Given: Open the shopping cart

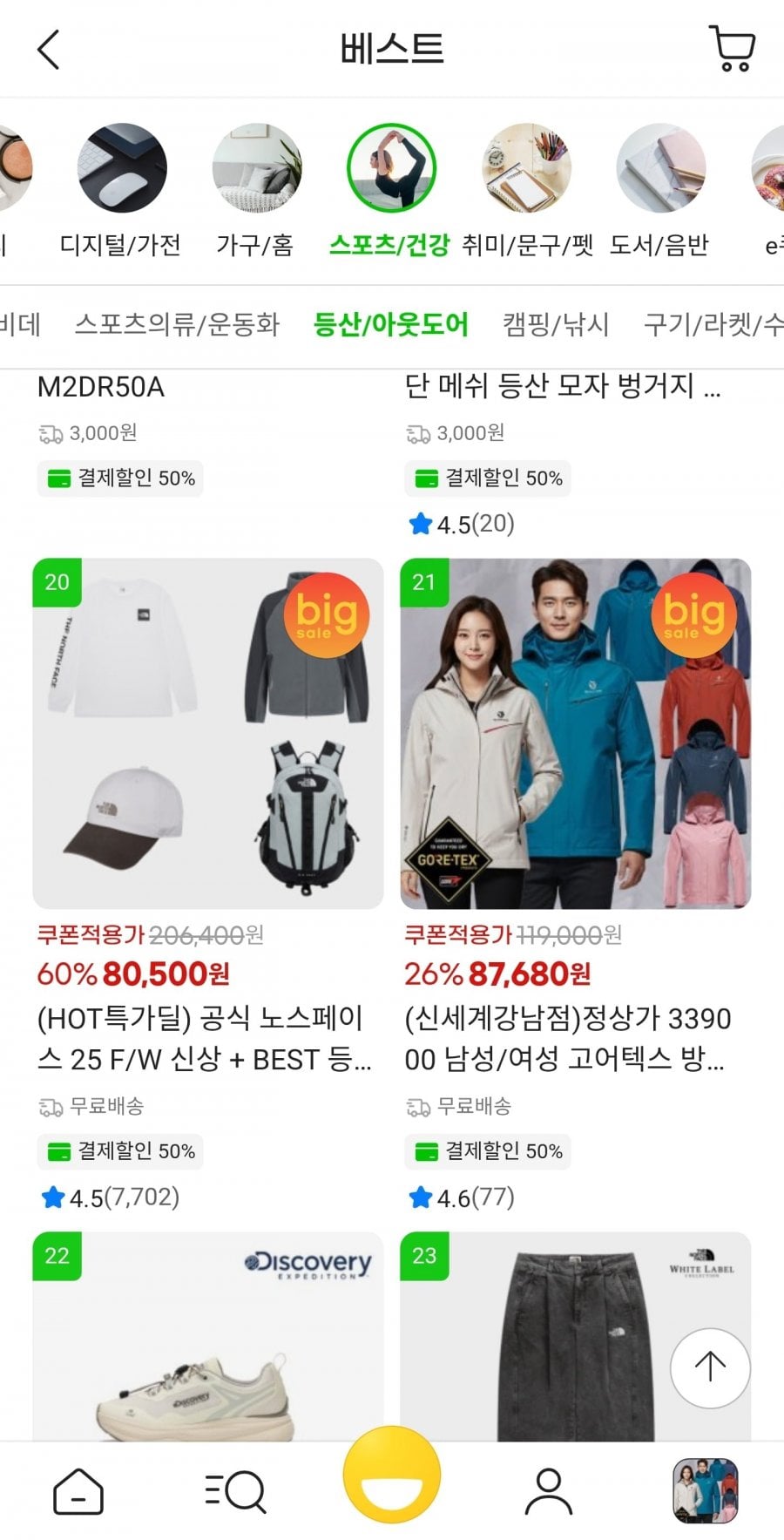Looking at the screenshot, I should (x=732, y=49).
